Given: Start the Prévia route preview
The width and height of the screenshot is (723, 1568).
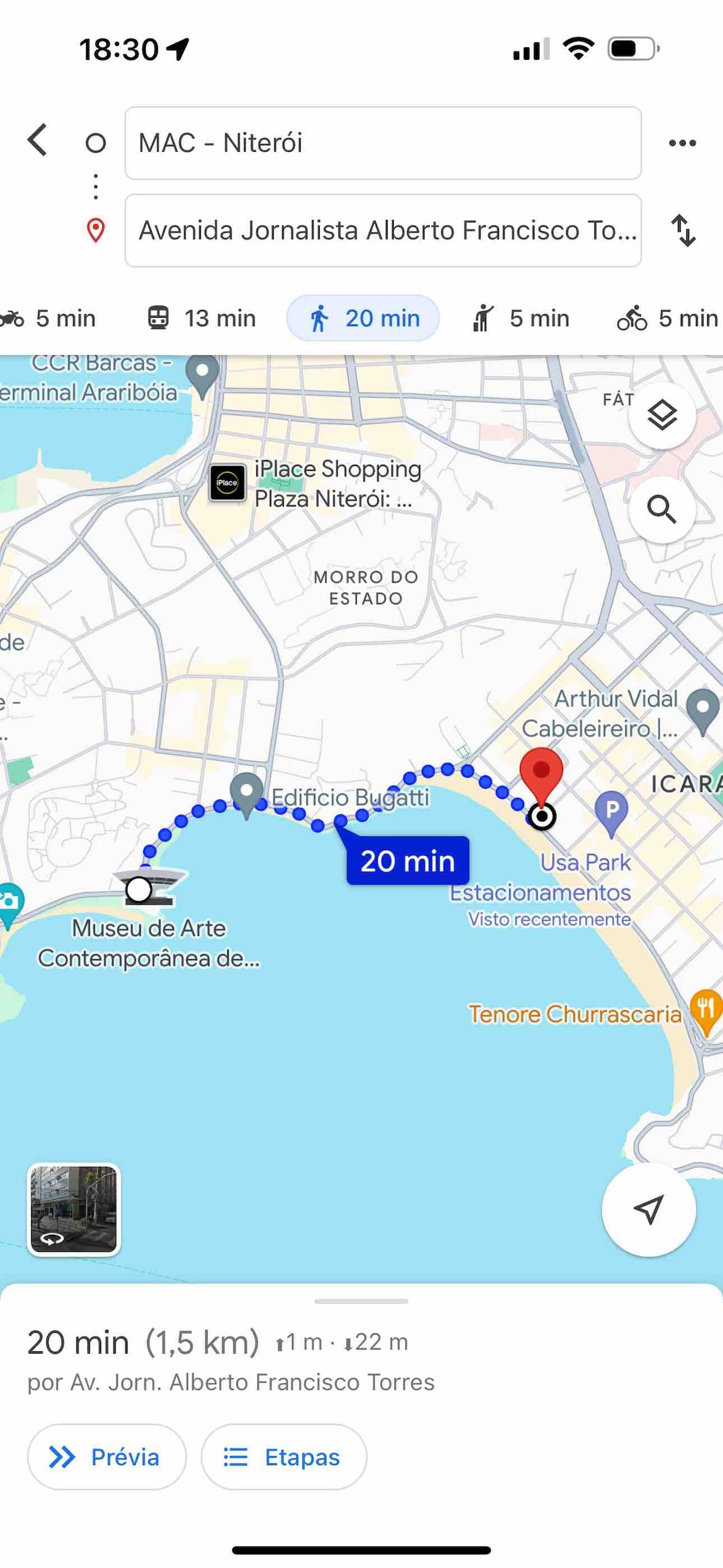Looking at the screenshot, I should 107,1457.
